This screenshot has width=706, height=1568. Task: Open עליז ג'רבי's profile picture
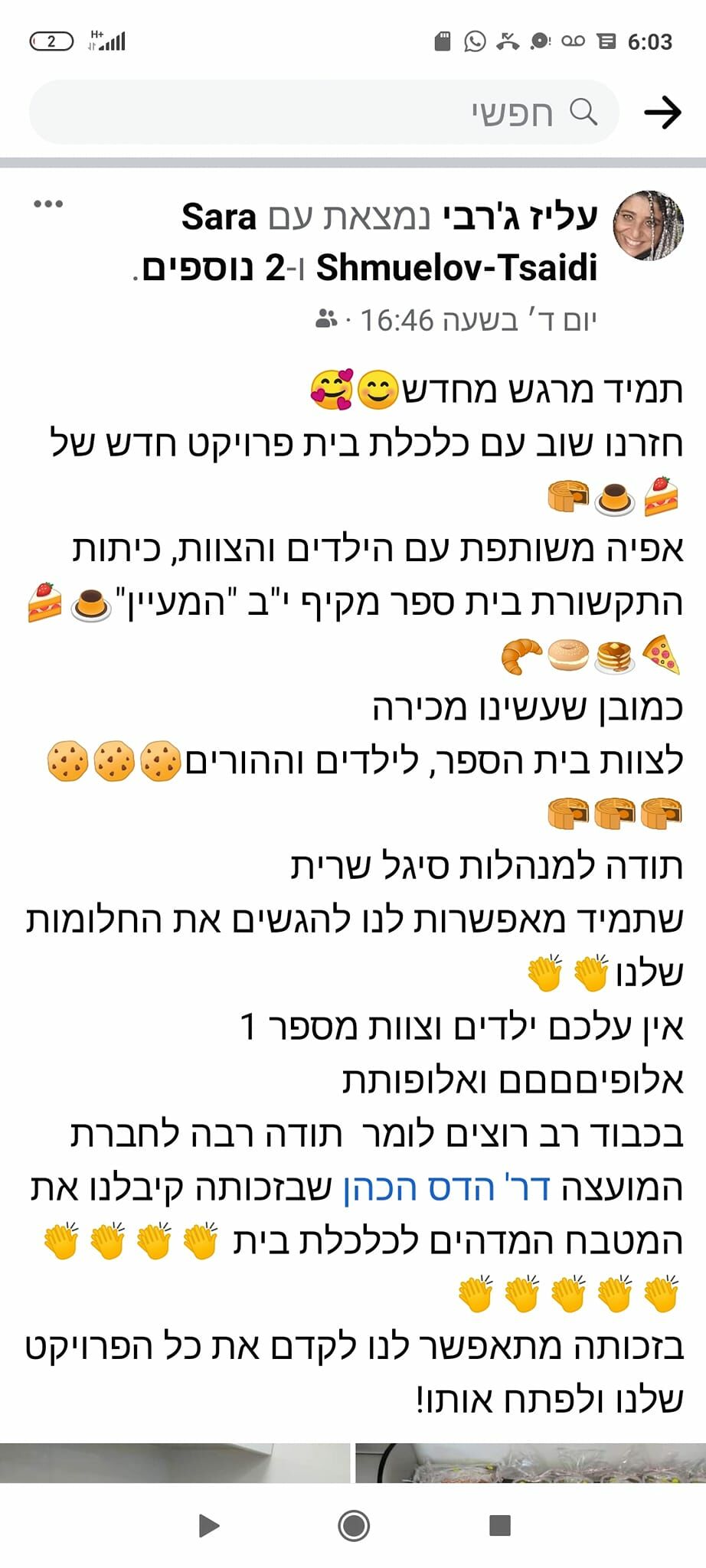(x=648, y=226)
